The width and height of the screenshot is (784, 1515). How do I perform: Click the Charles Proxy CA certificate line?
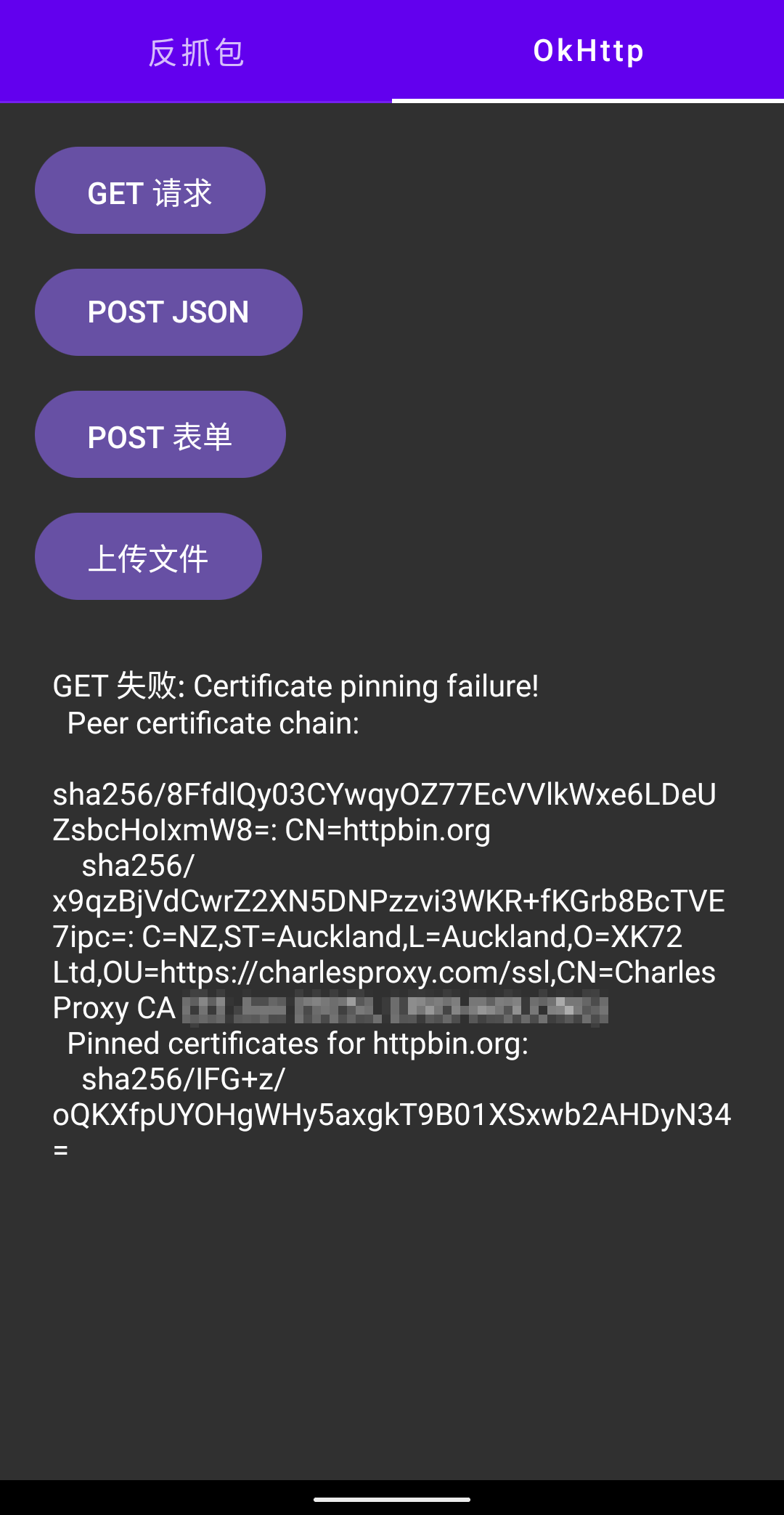pos(385,972)
